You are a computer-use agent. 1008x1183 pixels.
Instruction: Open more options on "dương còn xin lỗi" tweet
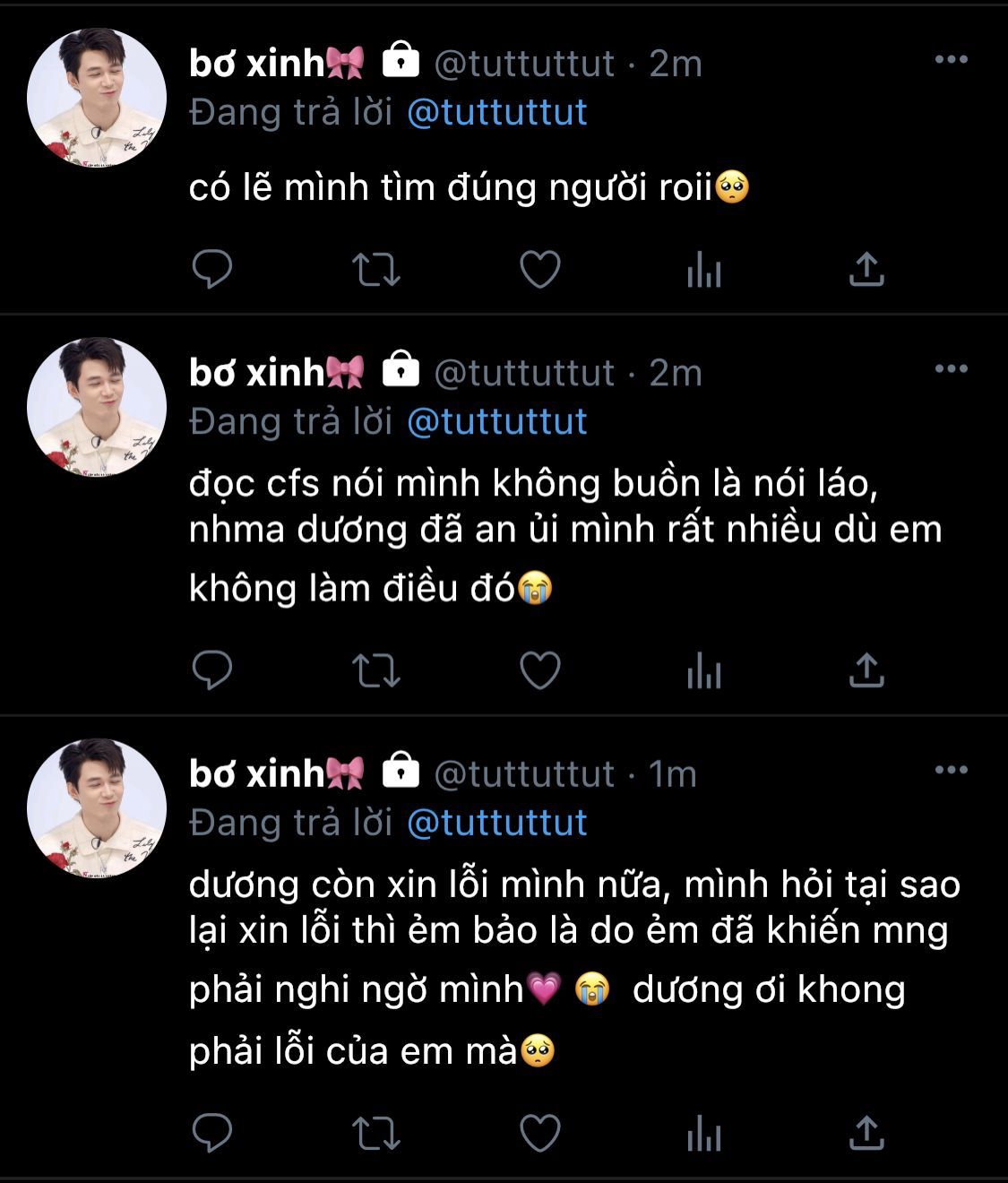951,770
